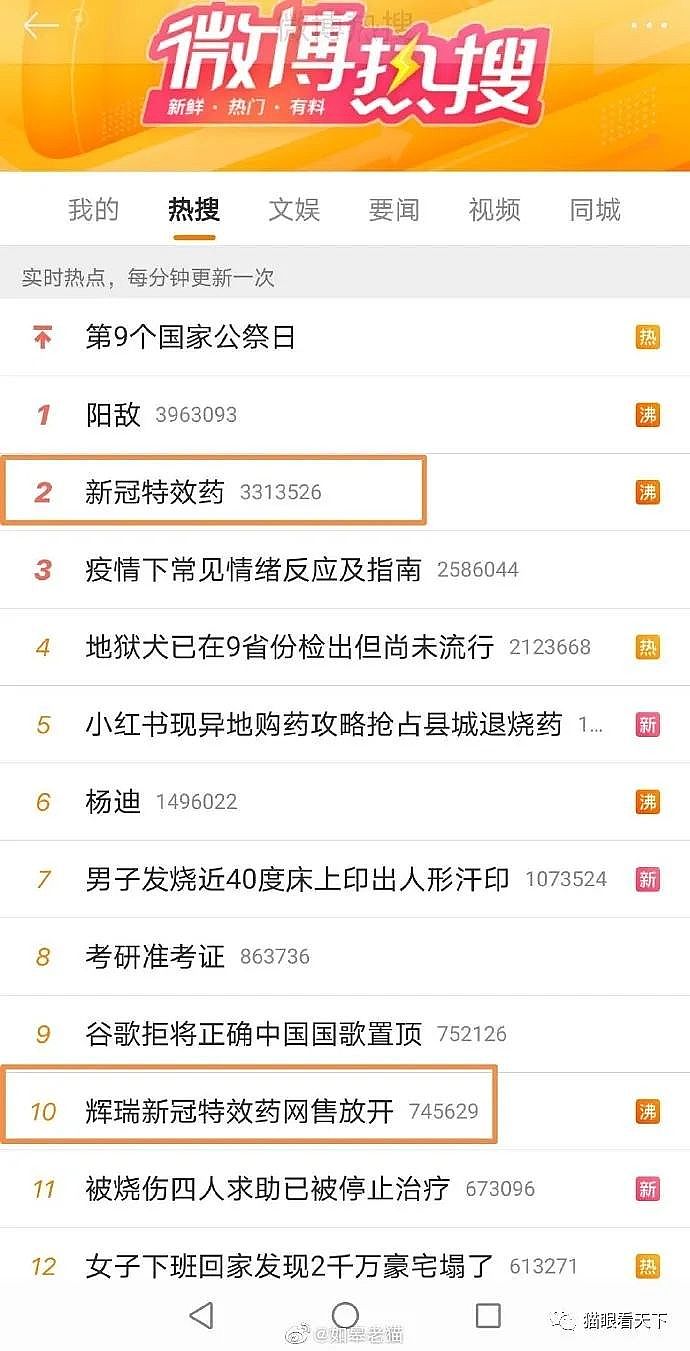Go to the 视频 tab
690x1351 pixels.
click(495, 210)
